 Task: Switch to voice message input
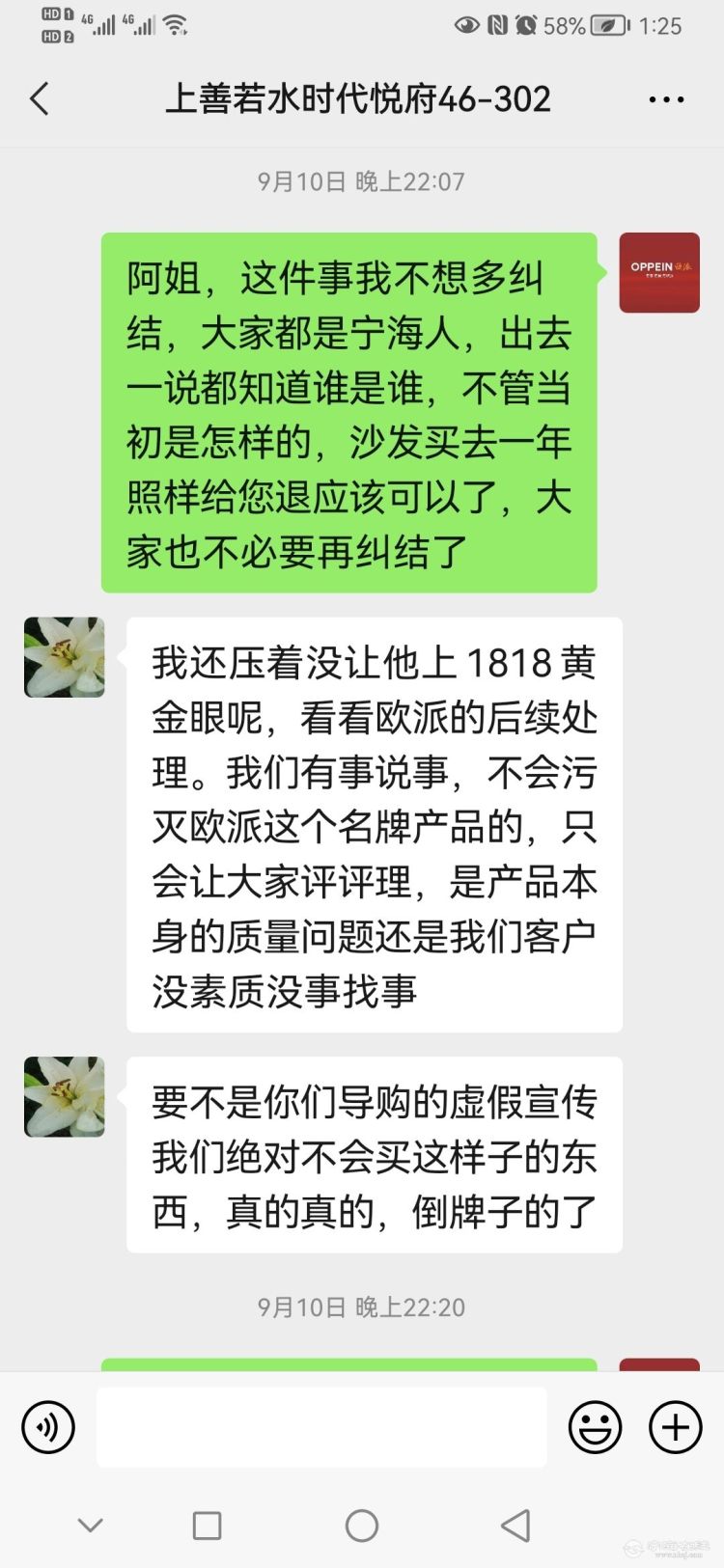click(x=48, y=1427)
